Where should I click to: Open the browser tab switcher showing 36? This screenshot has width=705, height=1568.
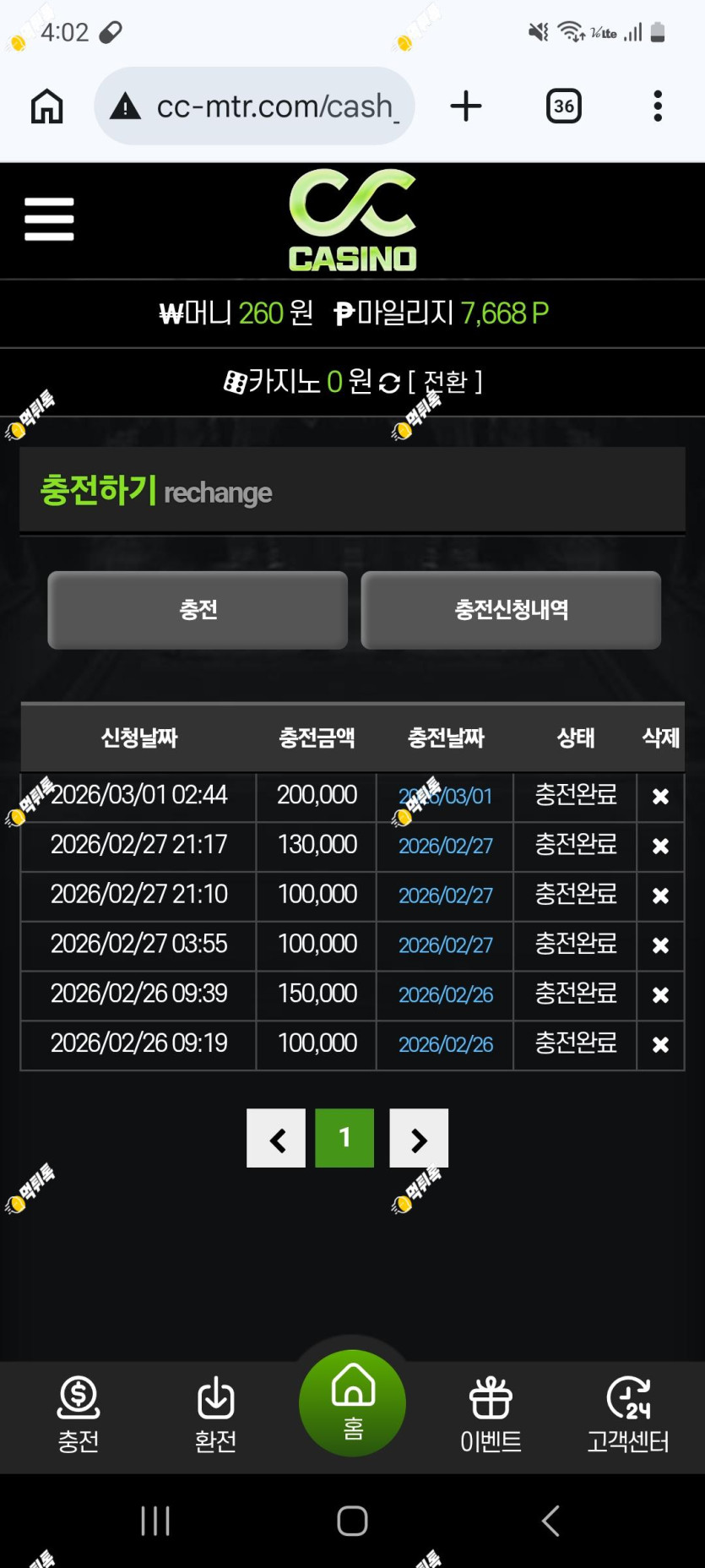(x=564, y=106)
